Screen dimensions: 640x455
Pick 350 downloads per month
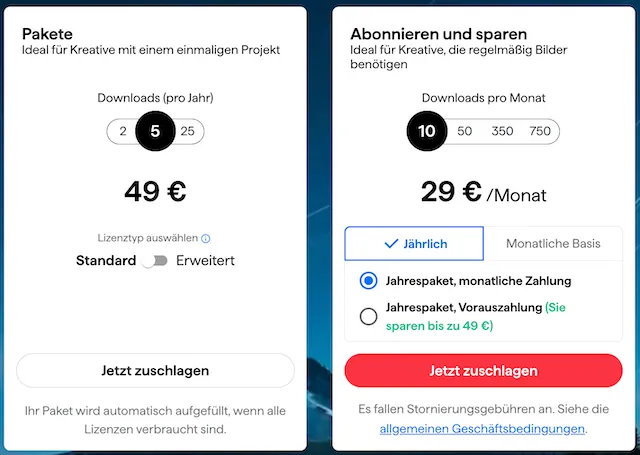click(x=502, y=131)
